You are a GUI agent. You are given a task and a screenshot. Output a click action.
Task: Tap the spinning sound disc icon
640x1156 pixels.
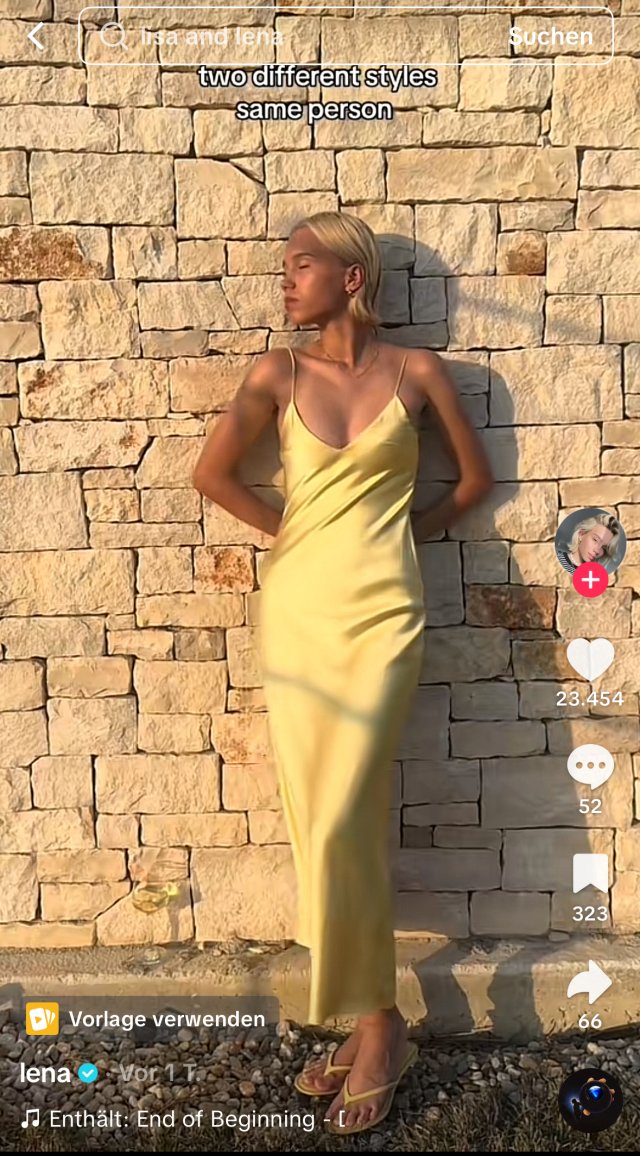pos(591,1100)
